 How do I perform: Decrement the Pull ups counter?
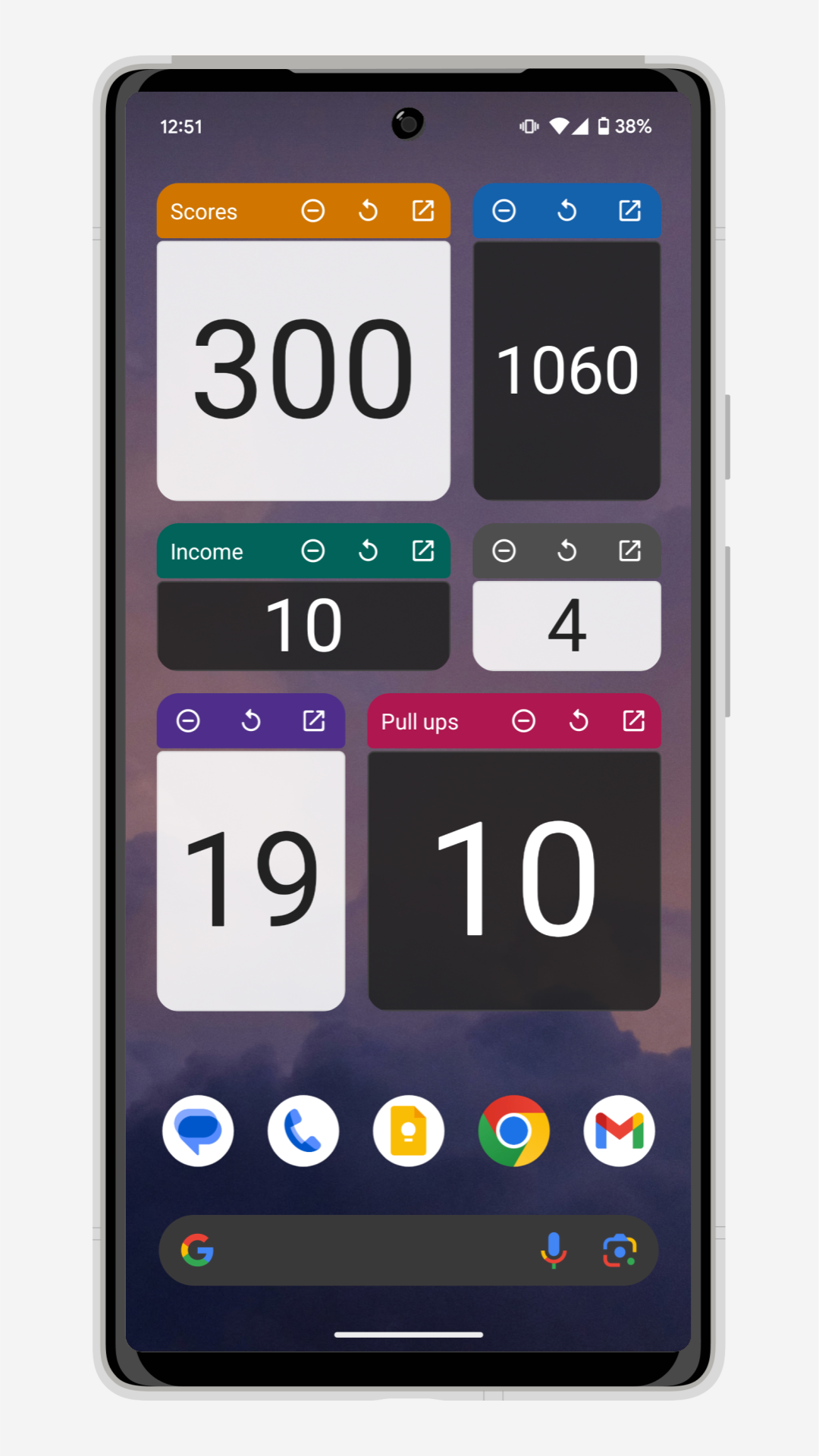tap(523, 721)
